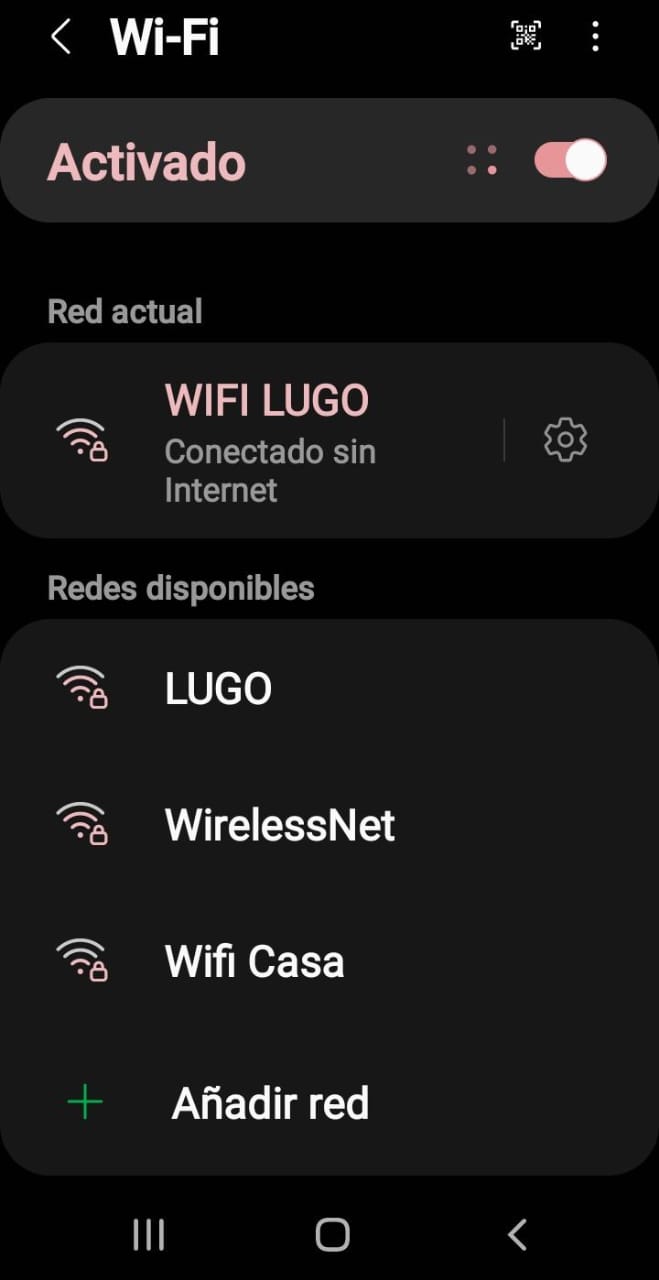Open WIFI LUGO network settings gear

tap(565, 440)
